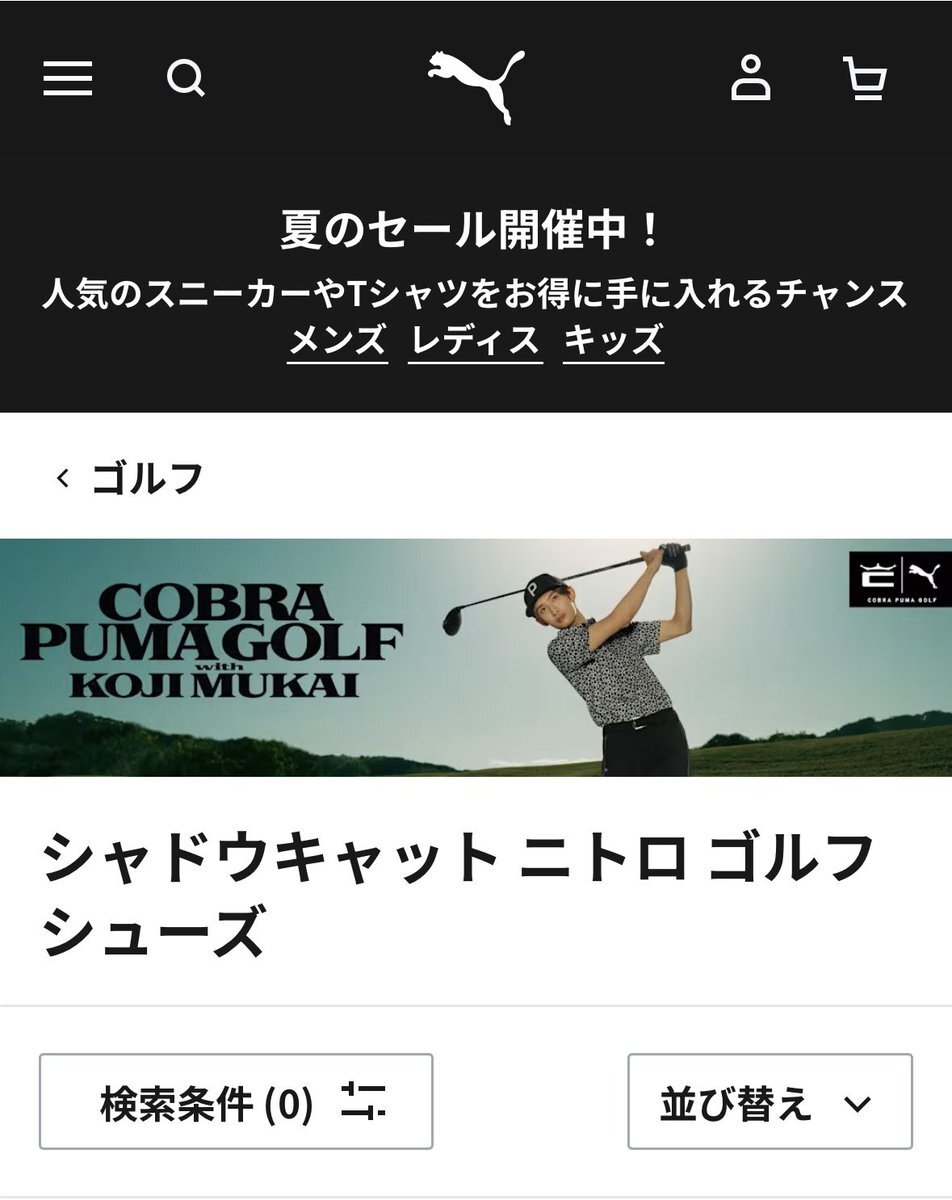
Task: Open the hamburger menu
Action: click(68, 78)
